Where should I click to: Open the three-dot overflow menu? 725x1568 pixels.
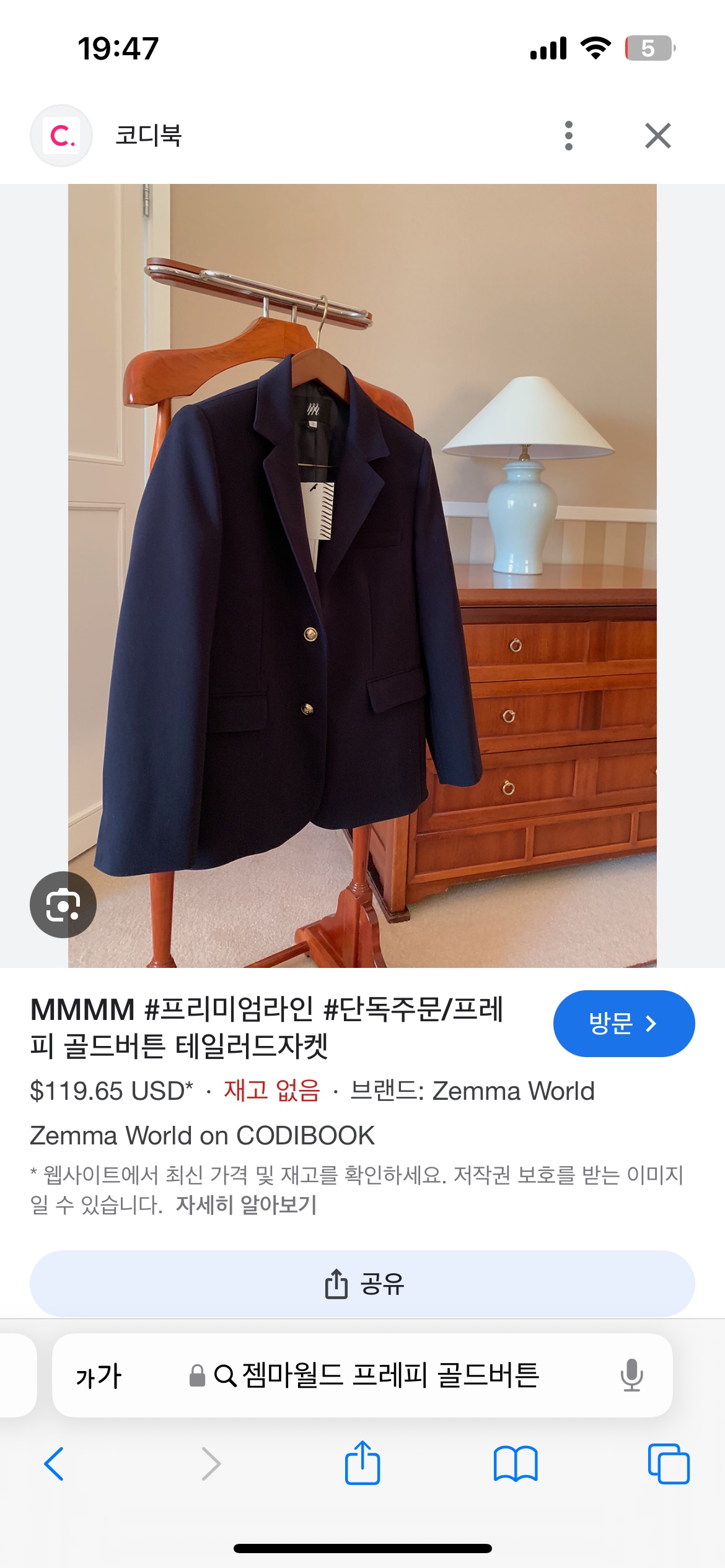(x=569, y=136)
